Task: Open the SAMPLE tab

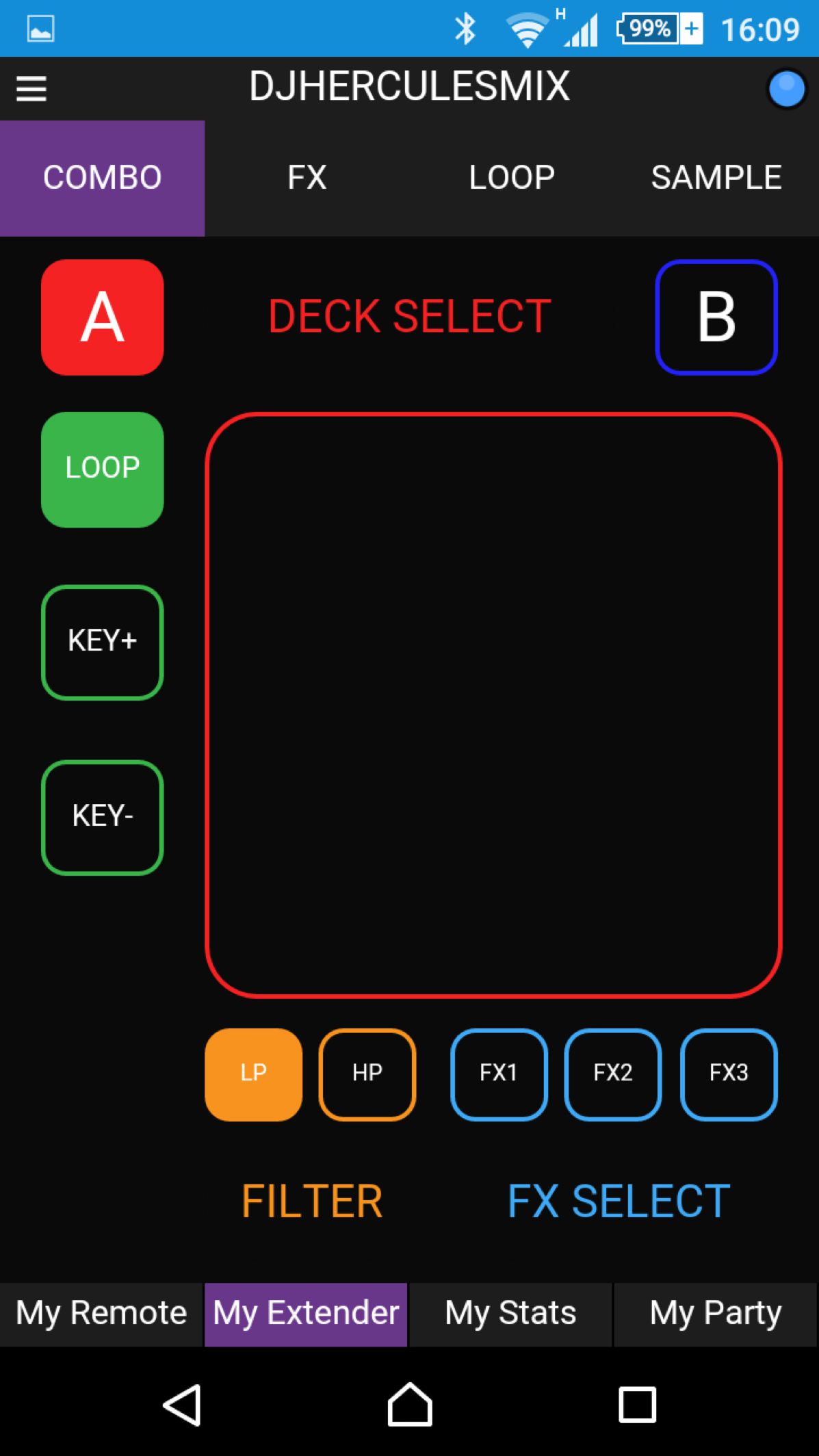Action: click(x=716, y=178)
